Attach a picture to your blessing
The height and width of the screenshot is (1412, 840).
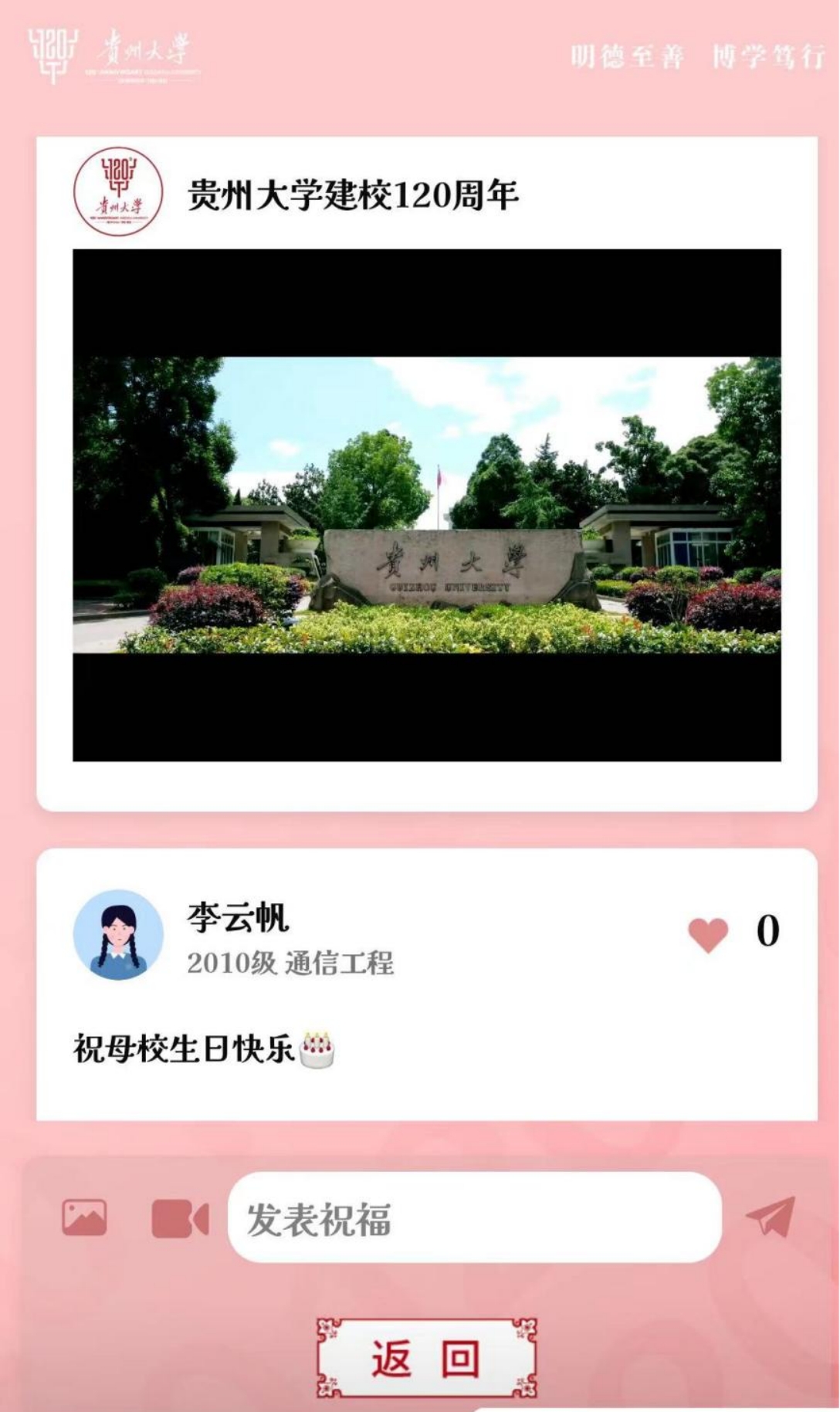(x=84, y=1217)
